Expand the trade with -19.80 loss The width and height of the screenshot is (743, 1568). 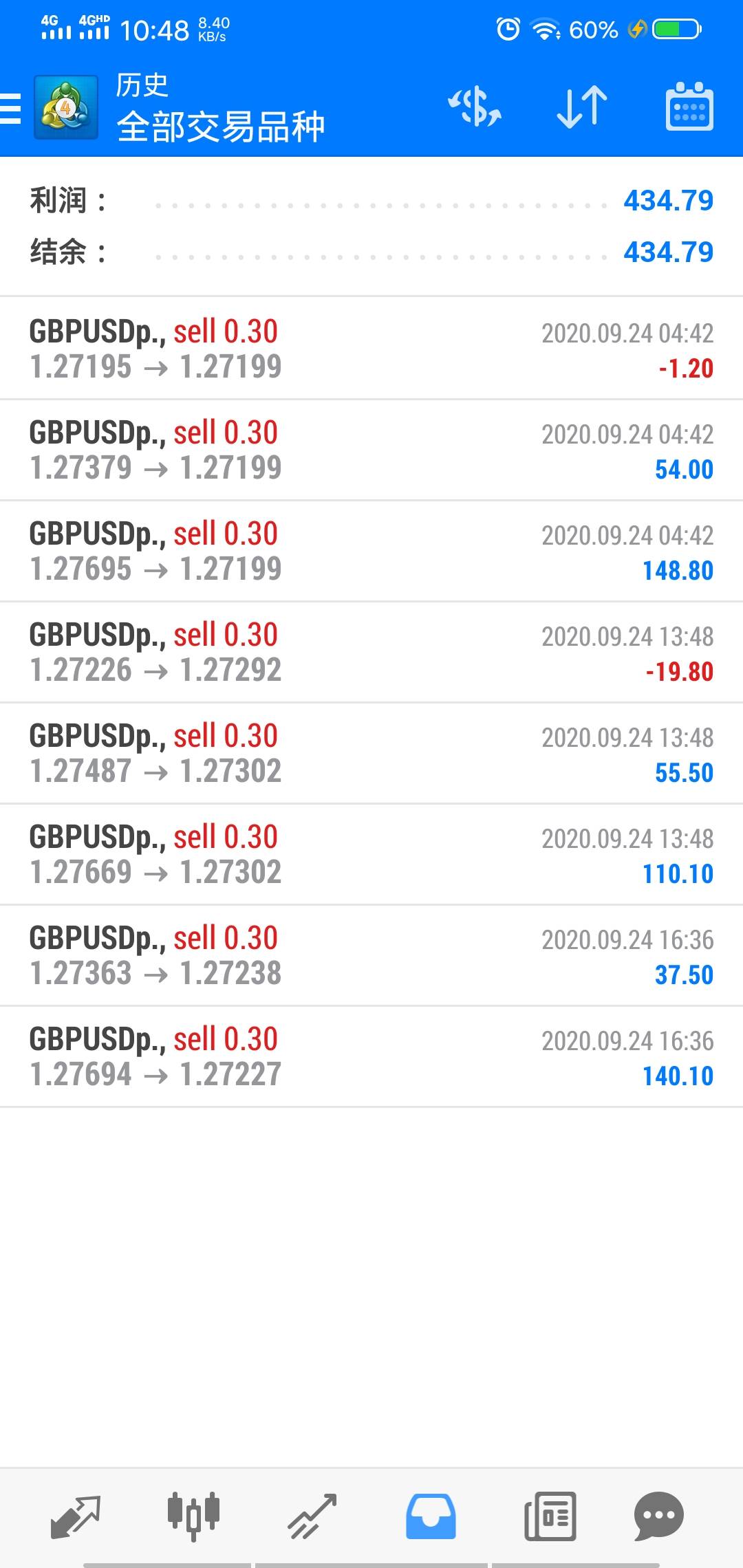point(371,652)
